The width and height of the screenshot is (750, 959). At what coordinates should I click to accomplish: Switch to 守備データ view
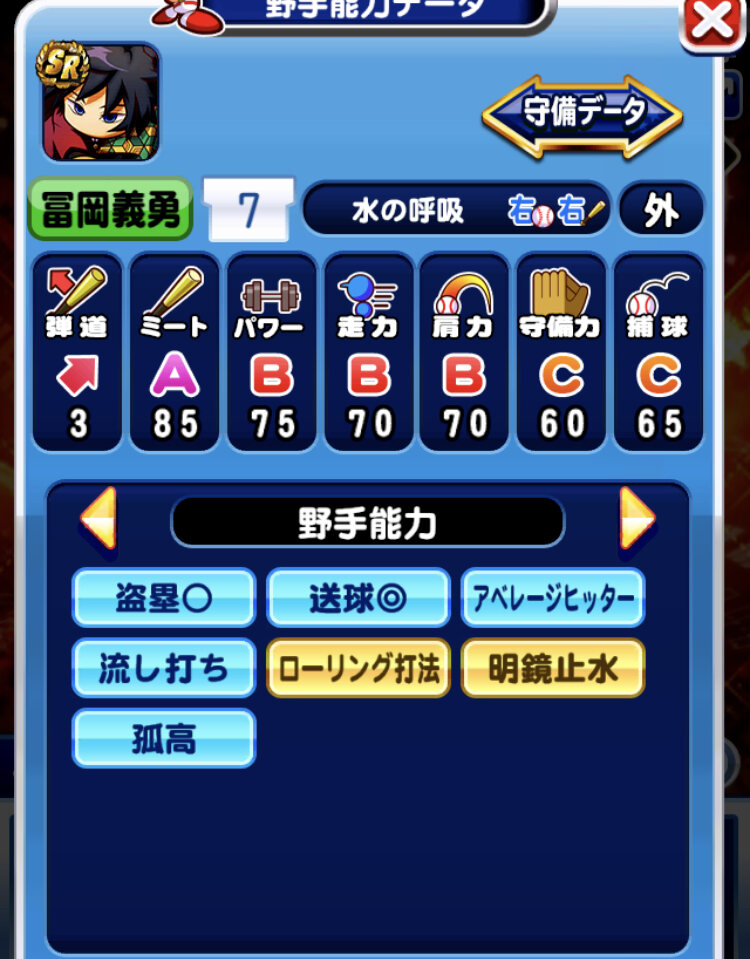click(583, 114)
